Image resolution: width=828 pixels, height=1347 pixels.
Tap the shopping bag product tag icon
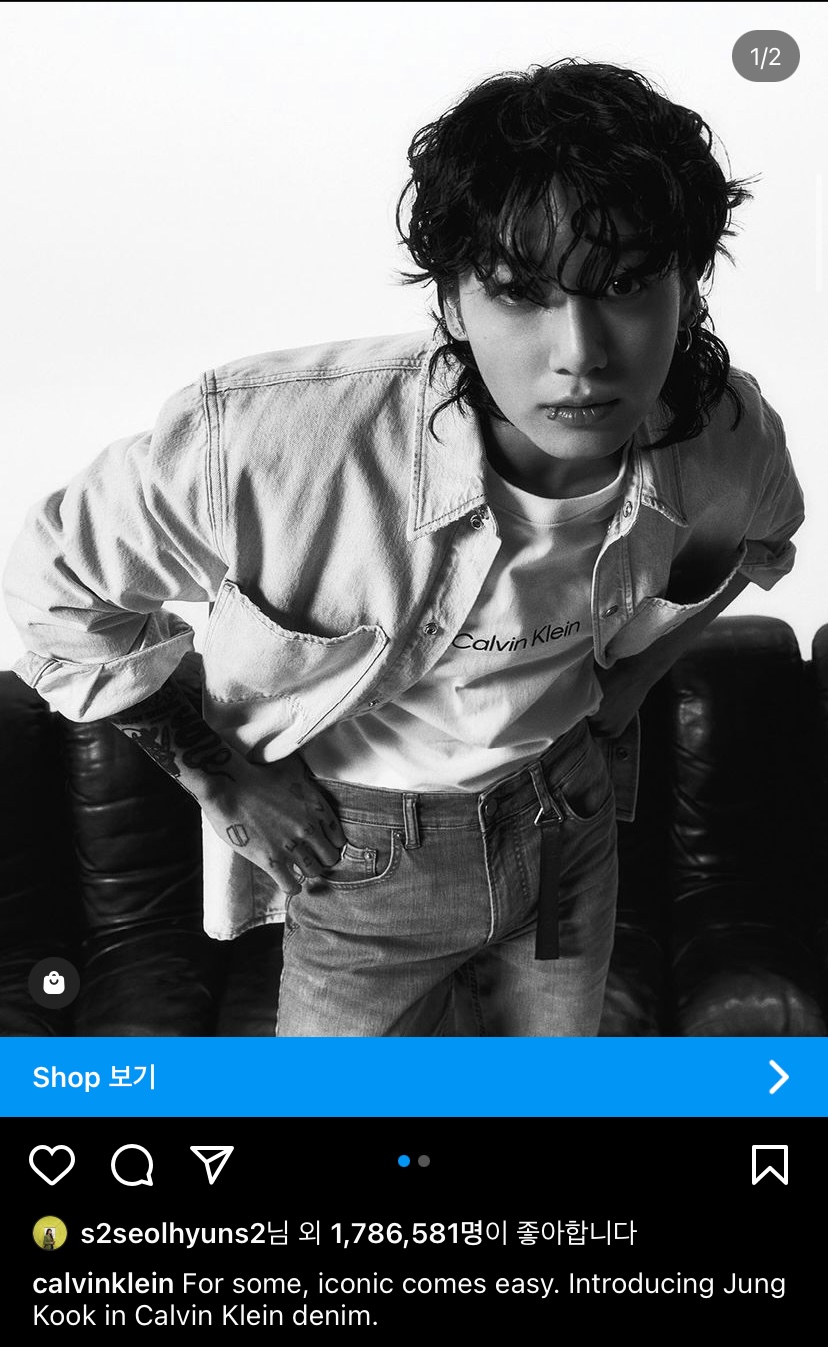click(54, 983)
